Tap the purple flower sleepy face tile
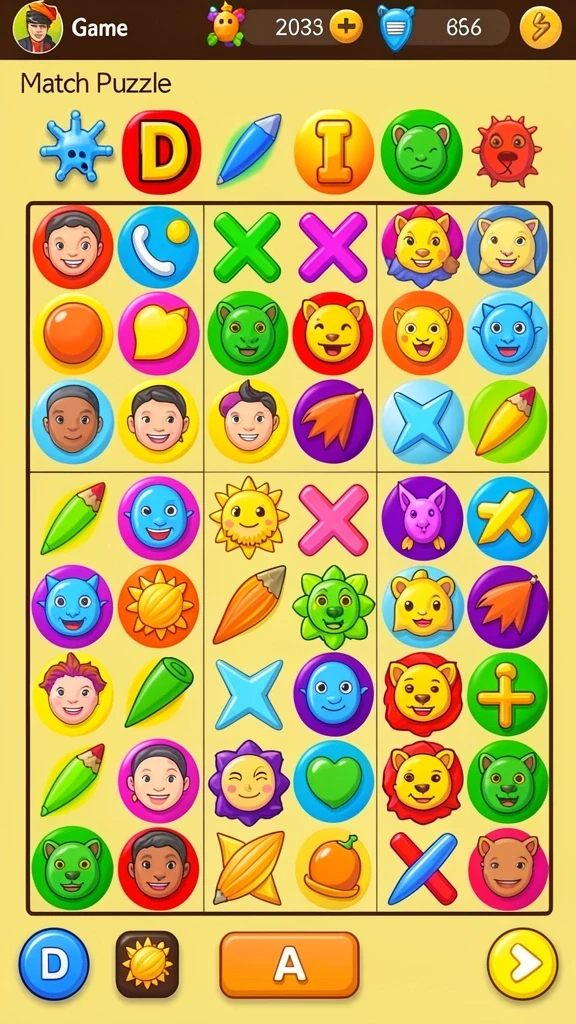 click(x=249, y=780)
